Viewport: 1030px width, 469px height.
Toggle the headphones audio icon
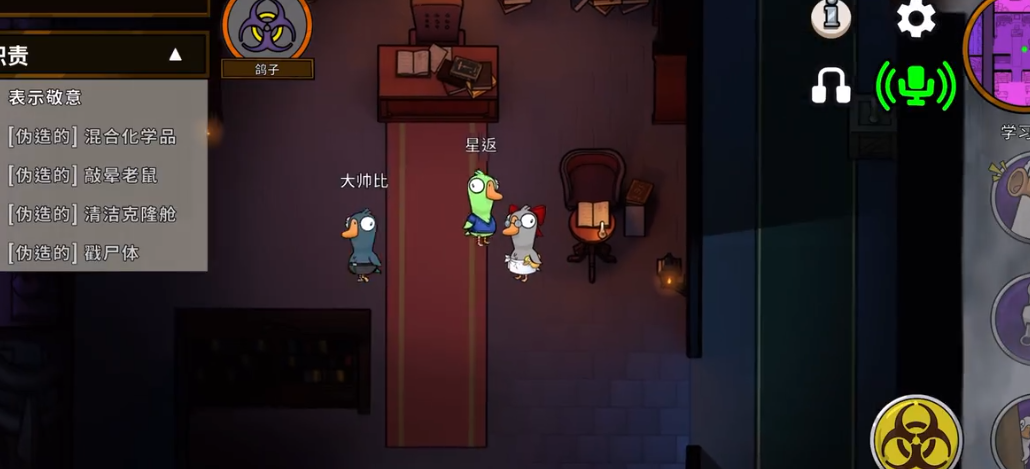click(x=831, y=86)
